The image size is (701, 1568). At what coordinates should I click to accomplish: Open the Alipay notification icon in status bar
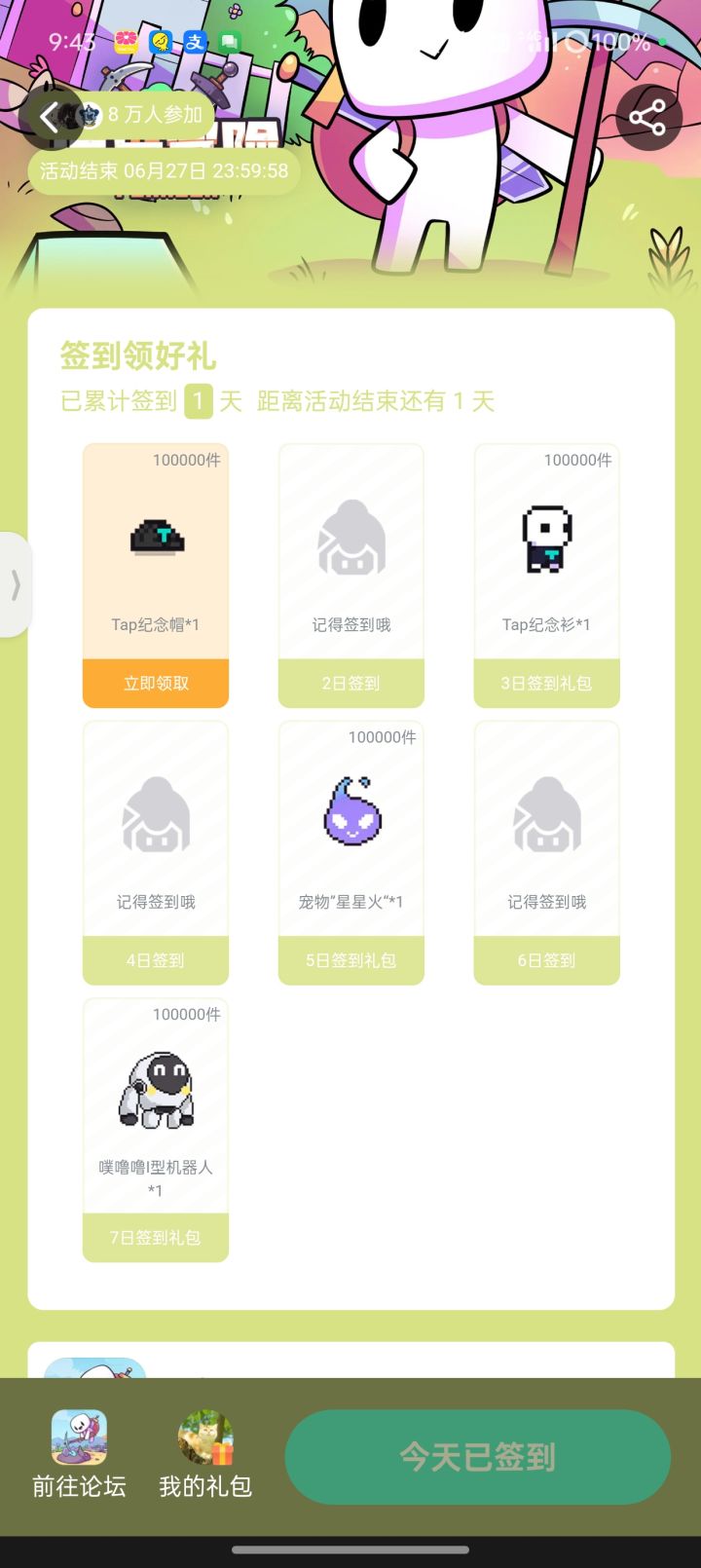pos(194,41)
